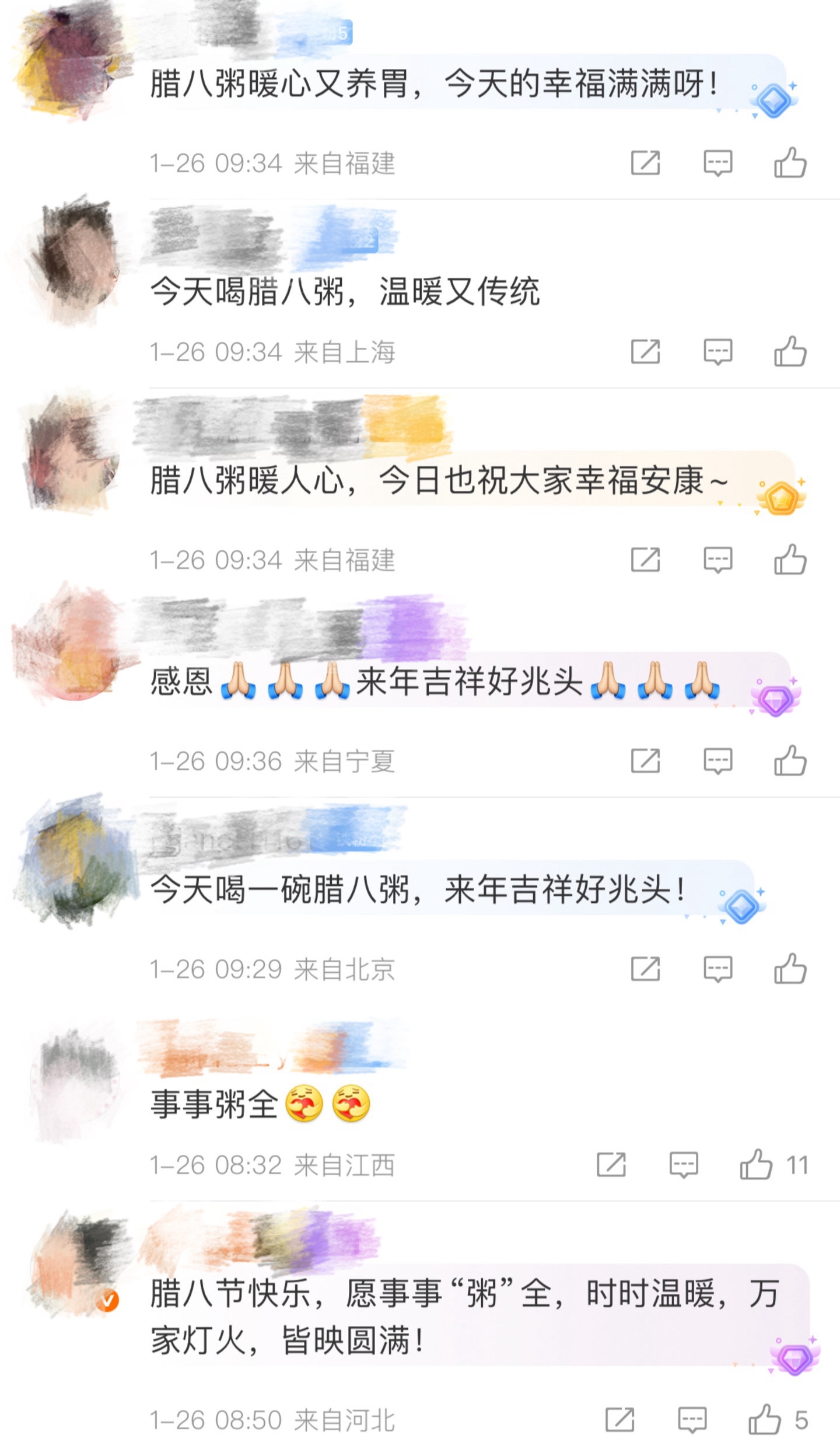The height and width of the screenshot is (1449, 840).
Task: Like the '腊八节快乐' comment from 河北
Action: tap(765, 1420)
